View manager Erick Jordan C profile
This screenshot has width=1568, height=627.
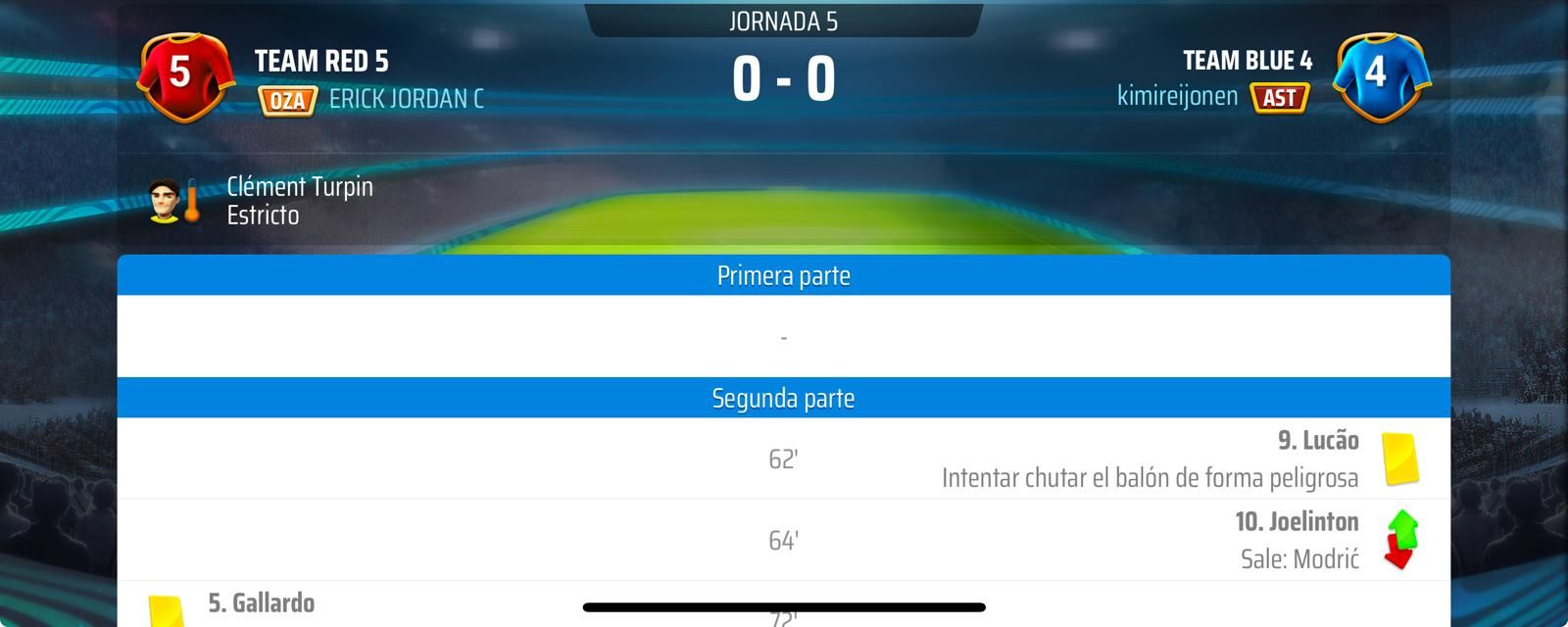(x=406, y=99)
